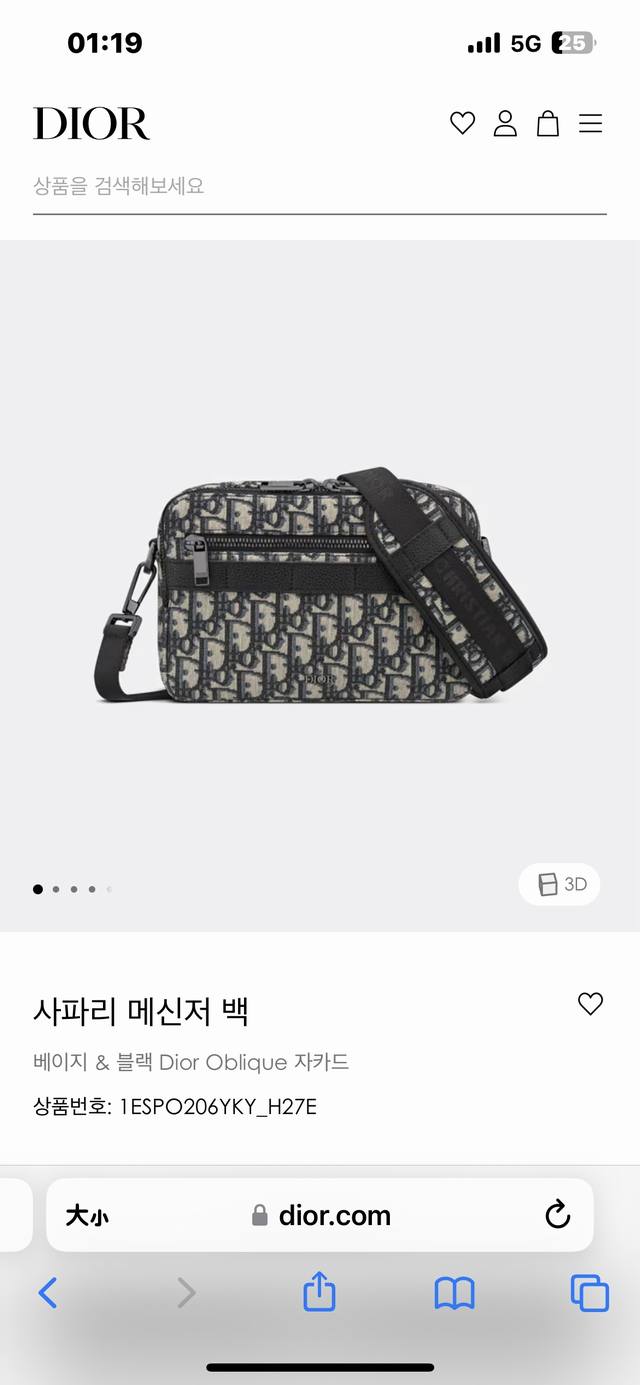Tap the product search field
640x1385 pixels.
[x=318, y=186]
